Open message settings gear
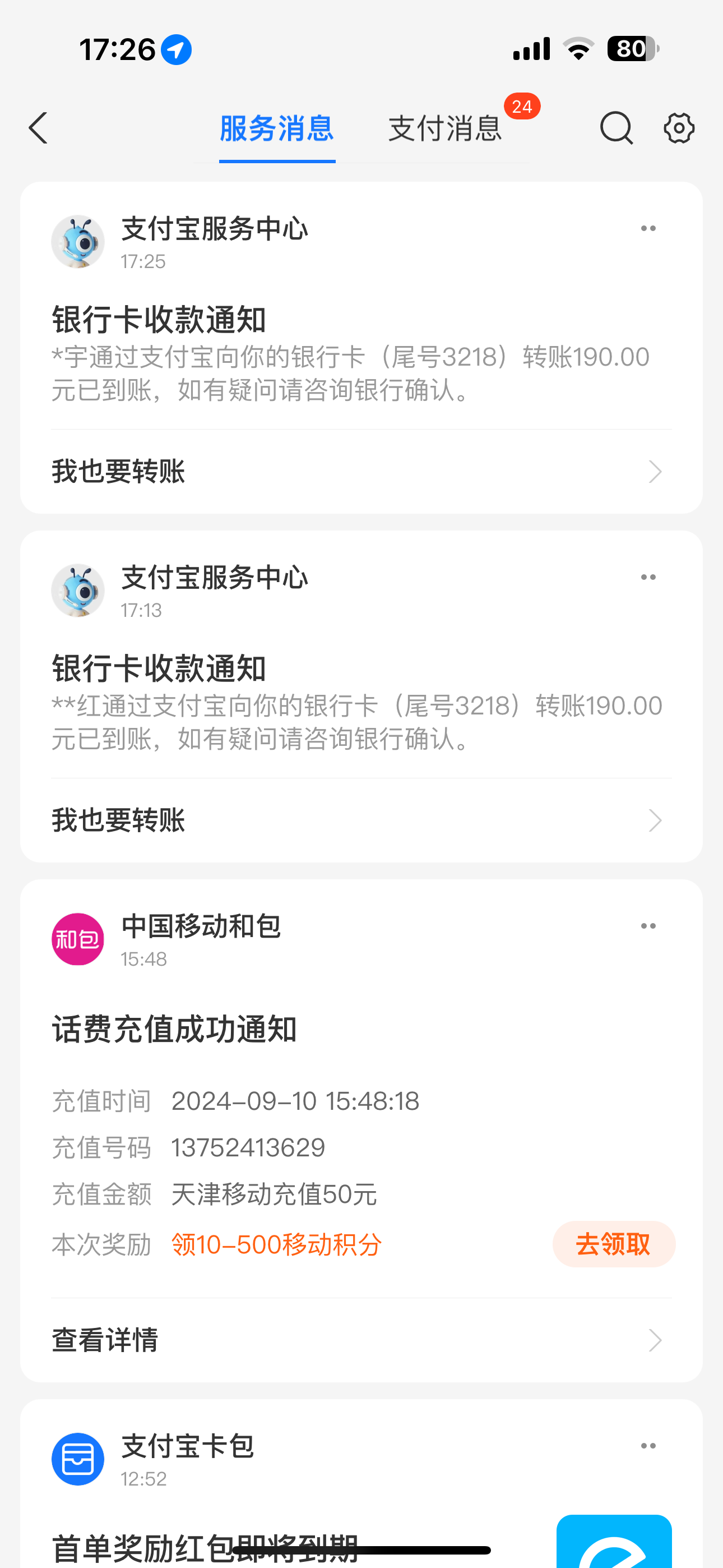The height and width of the screenshot is (1568, 723). (x=679, y=128)
